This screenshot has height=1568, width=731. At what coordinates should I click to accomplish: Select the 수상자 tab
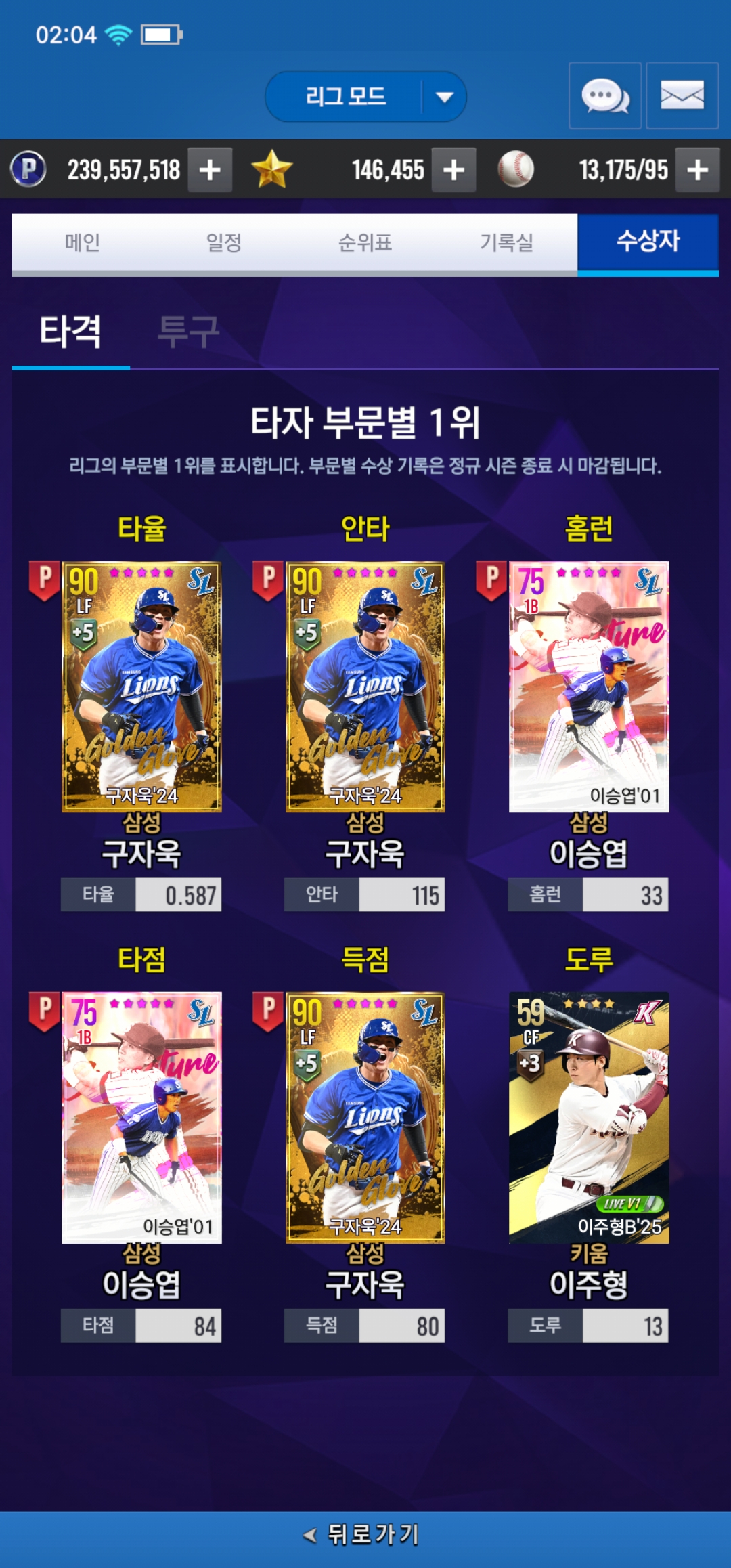[x=648, y=242]
